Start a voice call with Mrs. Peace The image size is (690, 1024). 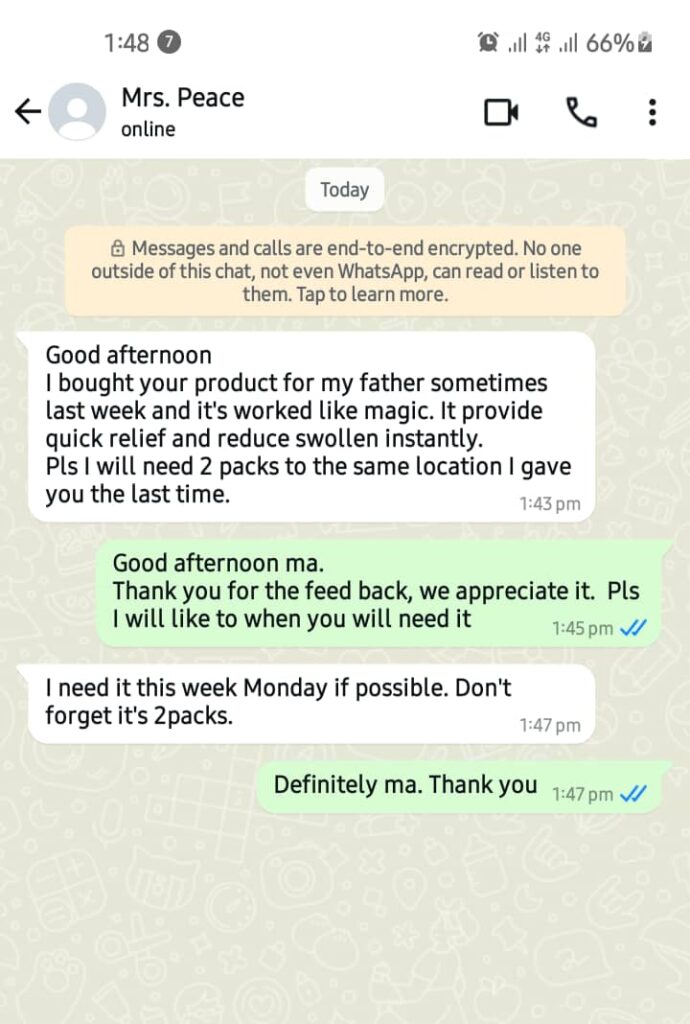pos(581,112)
